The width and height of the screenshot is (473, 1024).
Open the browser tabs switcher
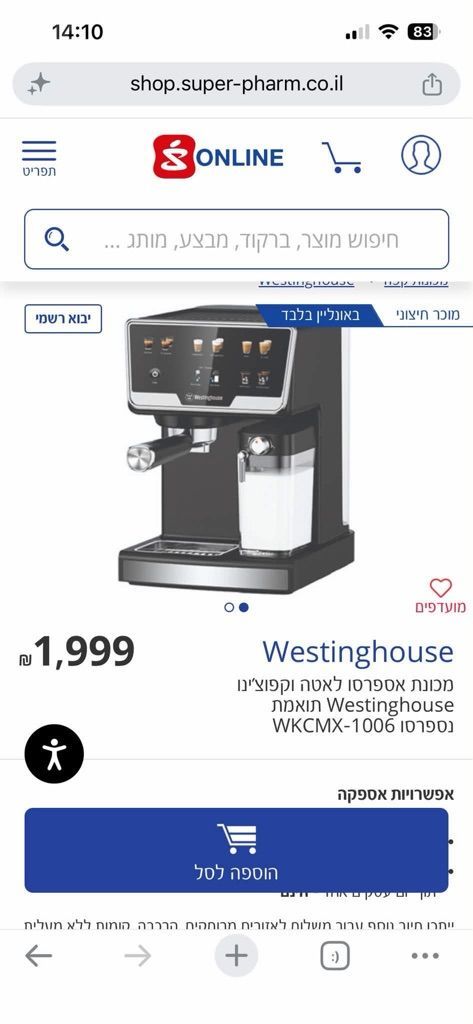point(334,956)
